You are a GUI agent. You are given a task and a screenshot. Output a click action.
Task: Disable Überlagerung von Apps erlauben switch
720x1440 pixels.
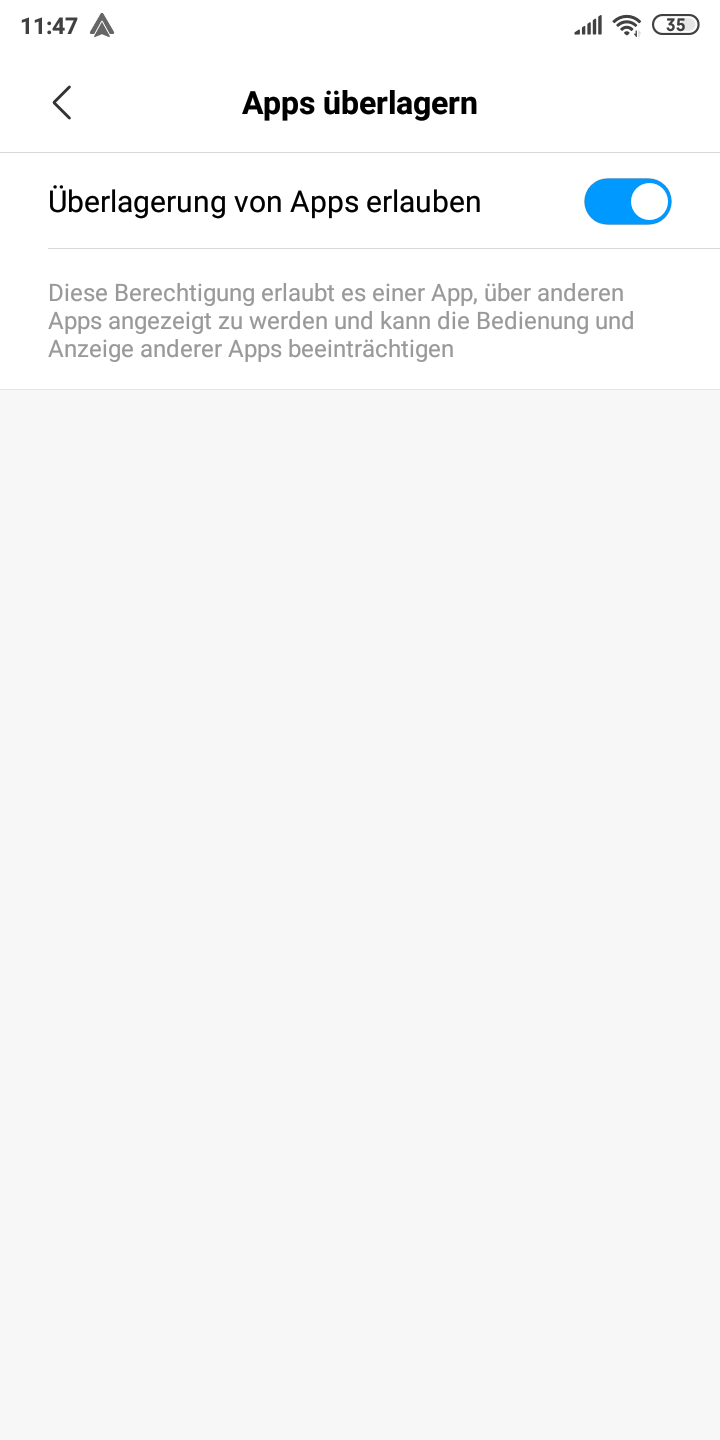point(627,202)
